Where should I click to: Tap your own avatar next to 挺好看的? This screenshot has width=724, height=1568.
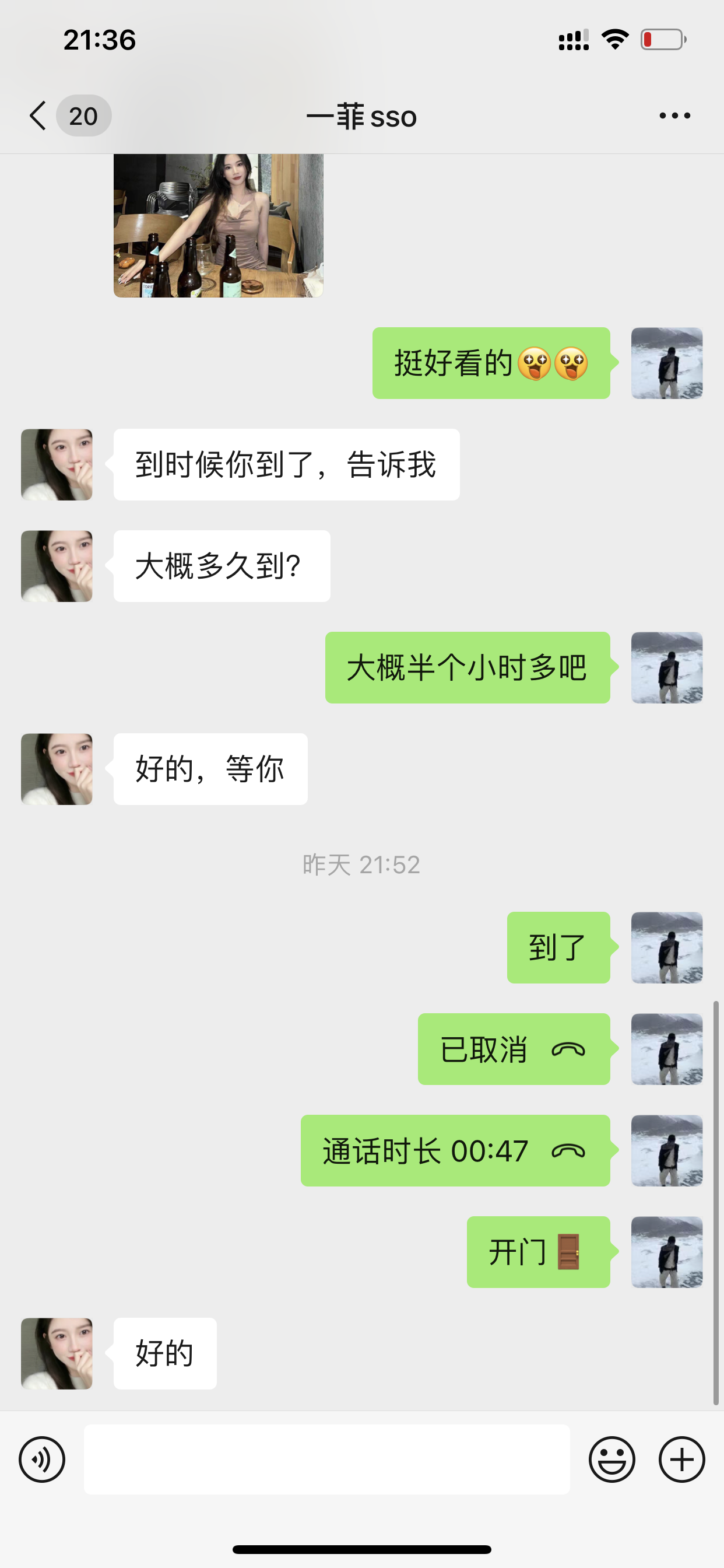tap(666, 363)
